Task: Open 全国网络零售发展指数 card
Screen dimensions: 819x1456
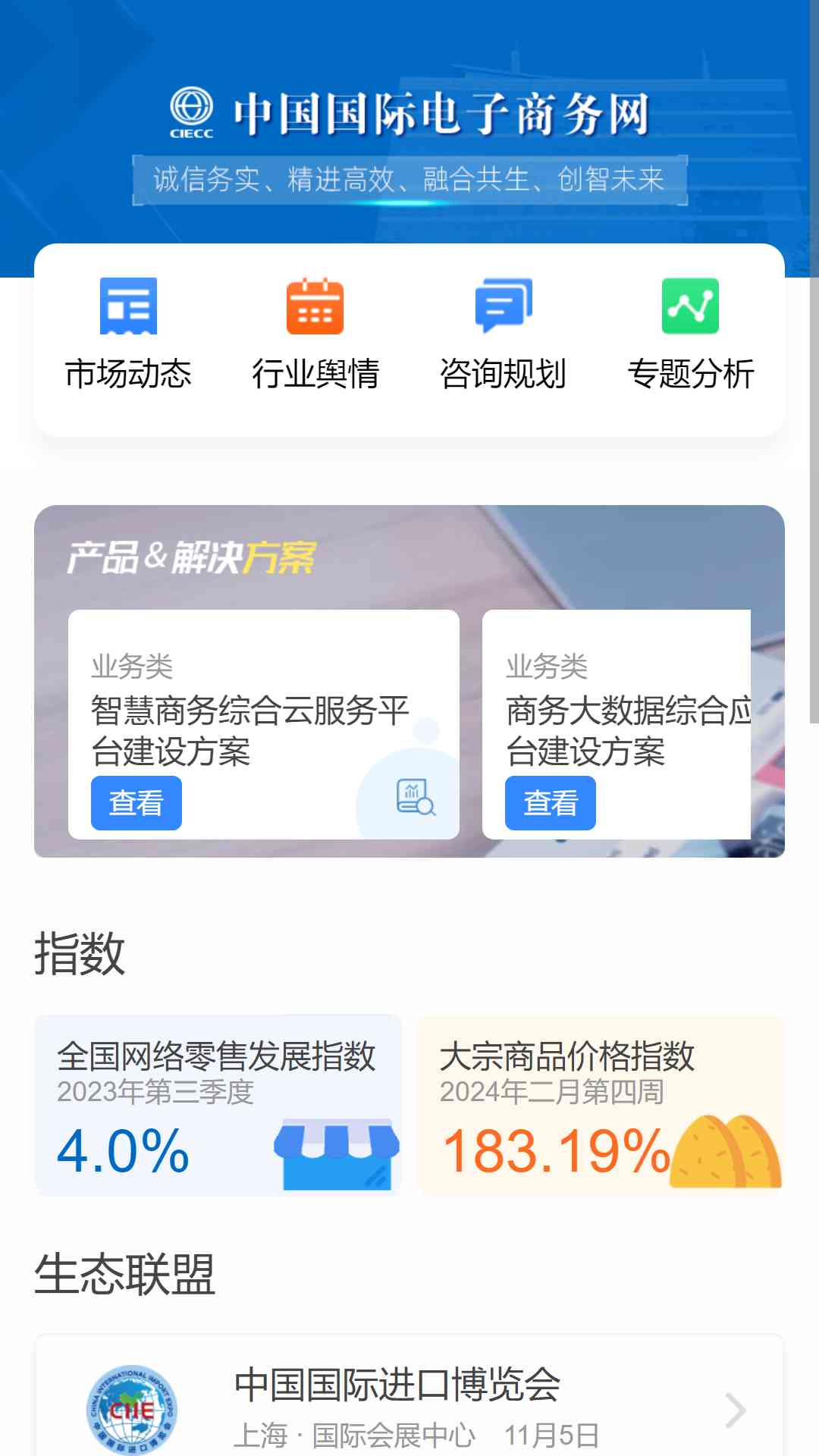Action: click(218, 1105)
